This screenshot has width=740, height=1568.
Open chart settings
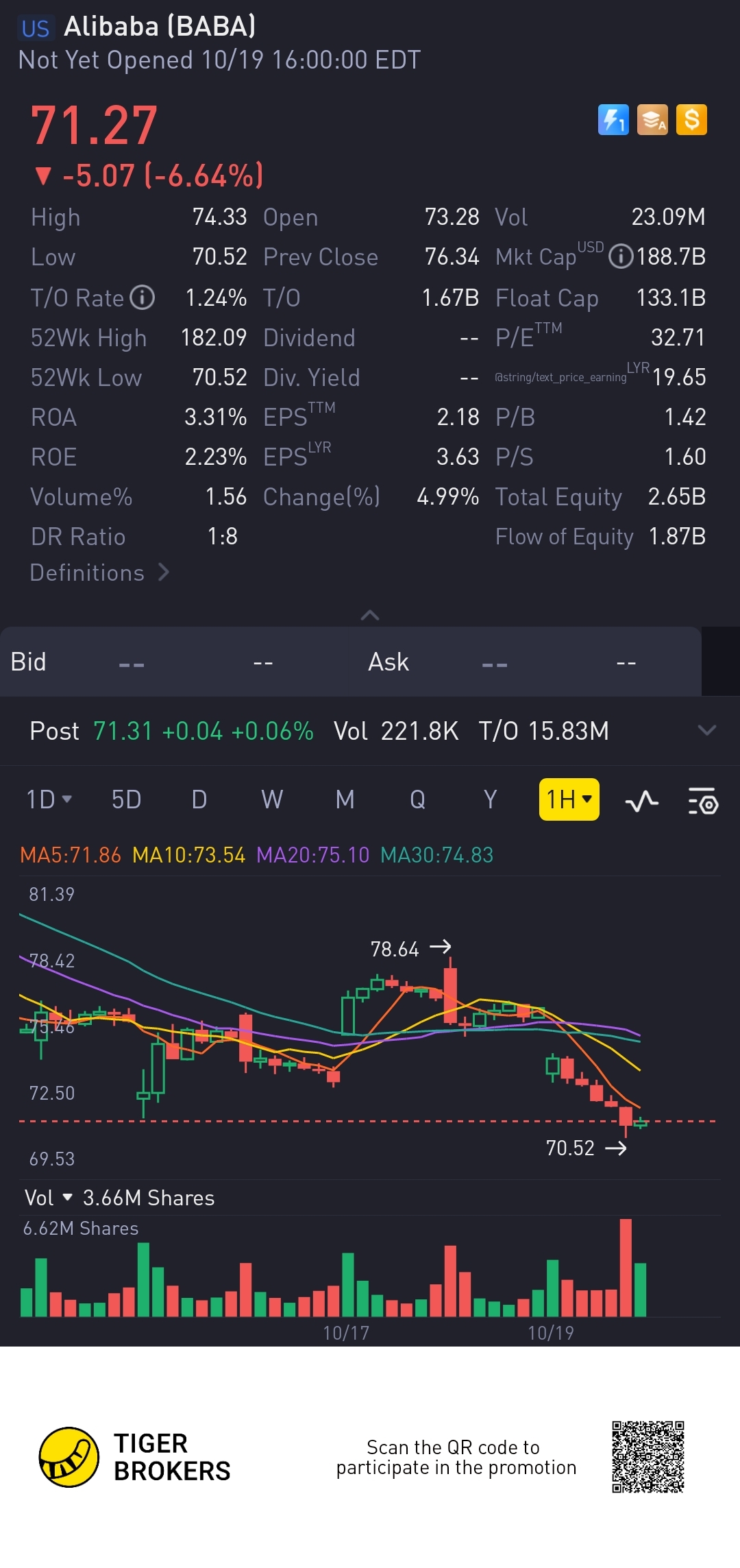point(703,800)
